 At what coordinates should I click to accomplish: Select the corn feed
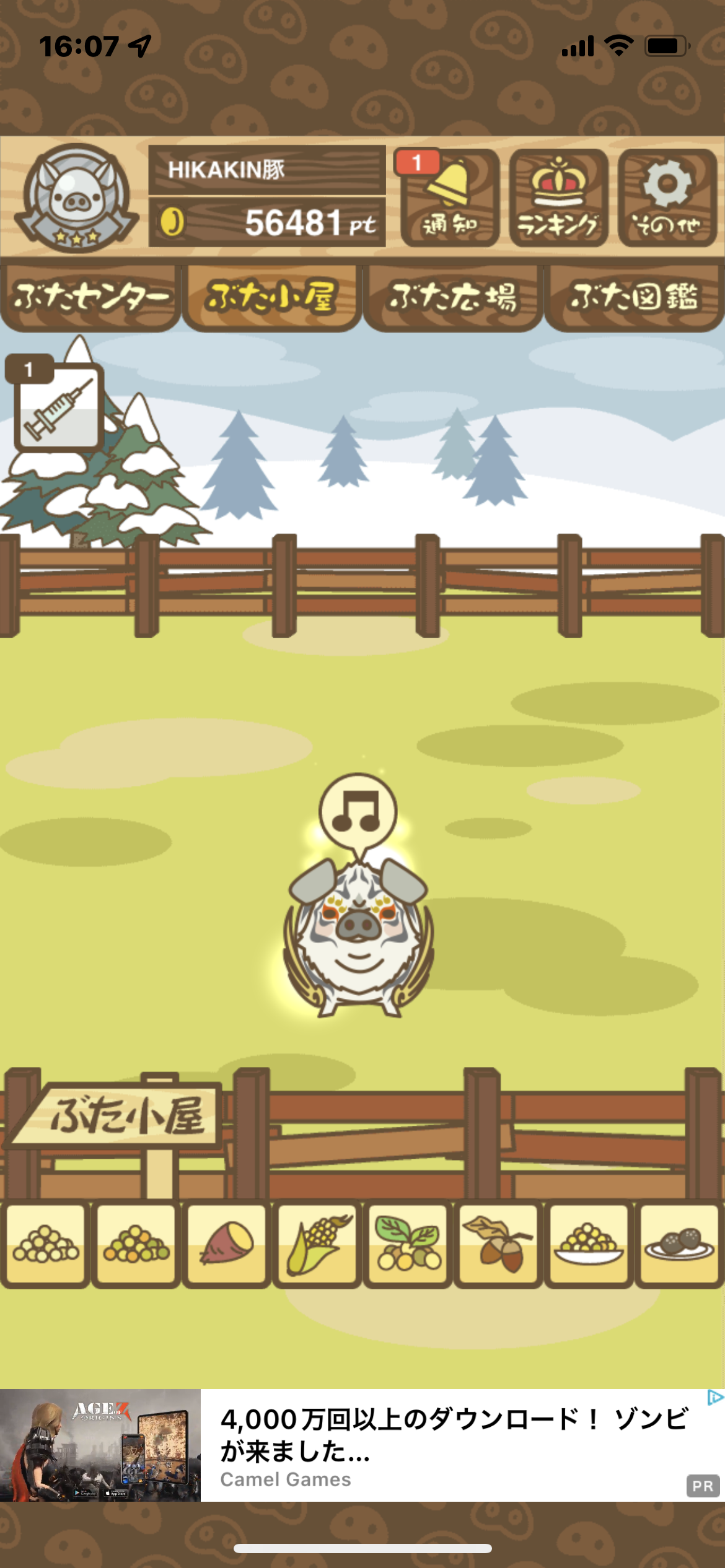[x=317, y=1244]
